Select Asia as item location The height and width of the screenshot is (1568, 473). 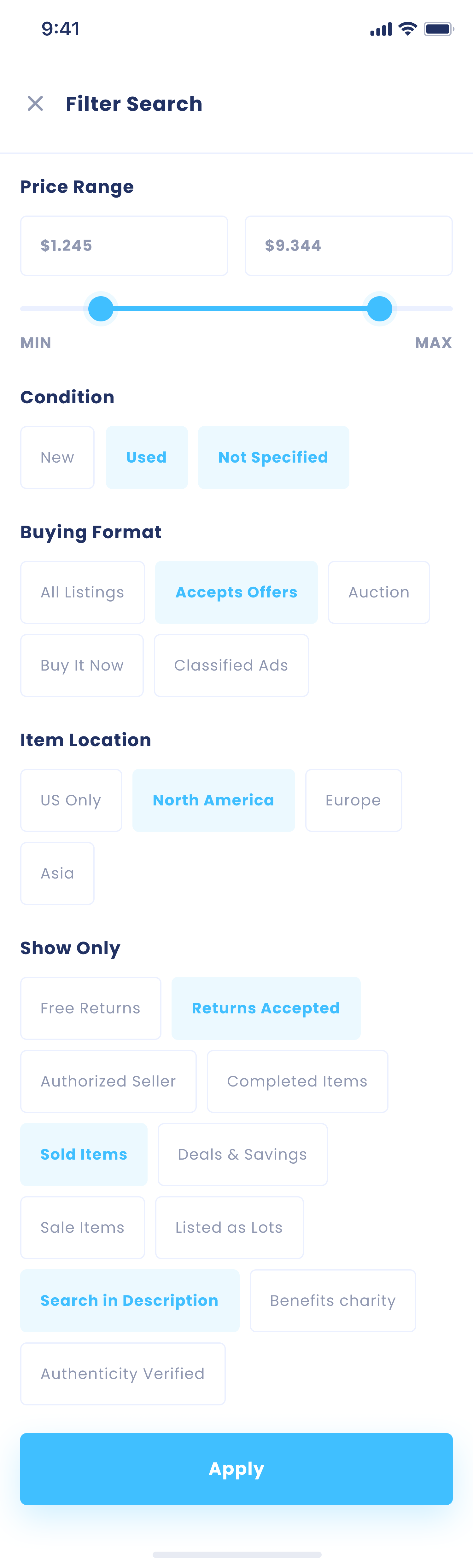(57, 873)
